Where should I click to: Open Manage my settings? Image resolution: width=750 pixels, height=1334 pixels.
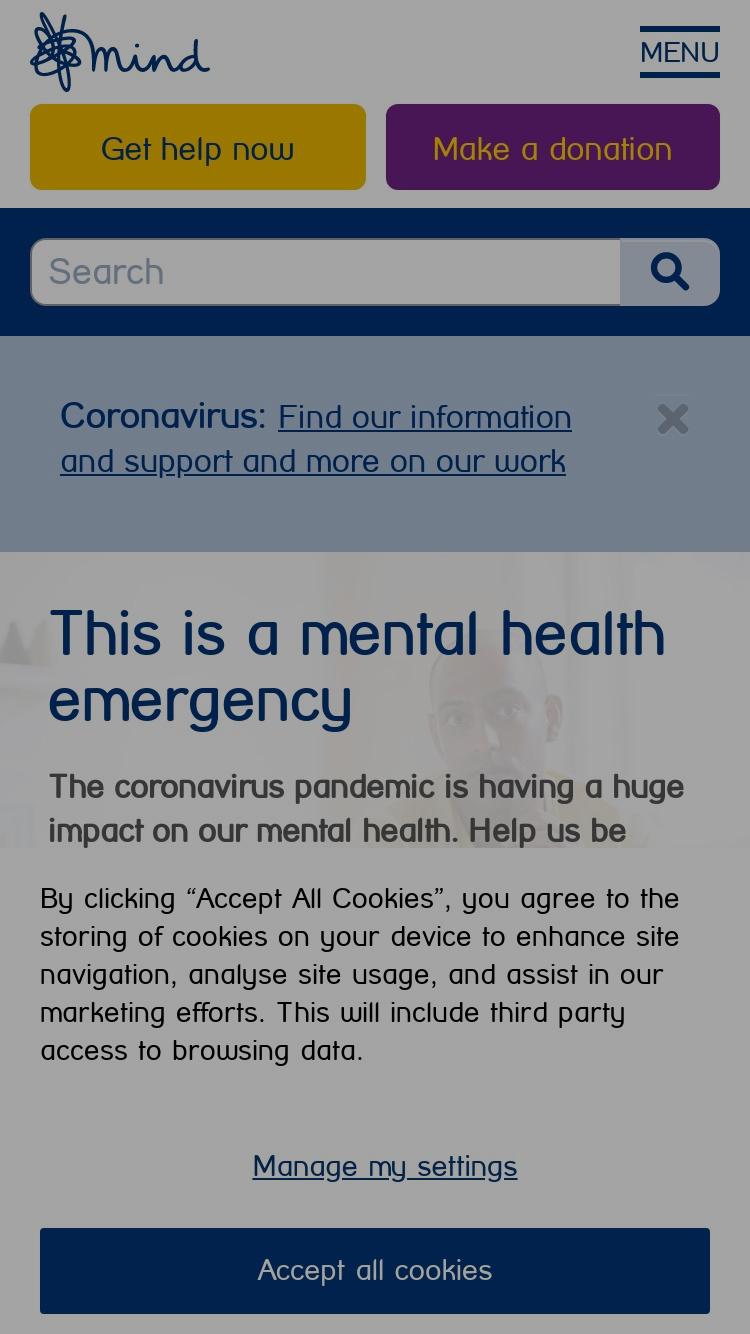[x=385, y=1166]
